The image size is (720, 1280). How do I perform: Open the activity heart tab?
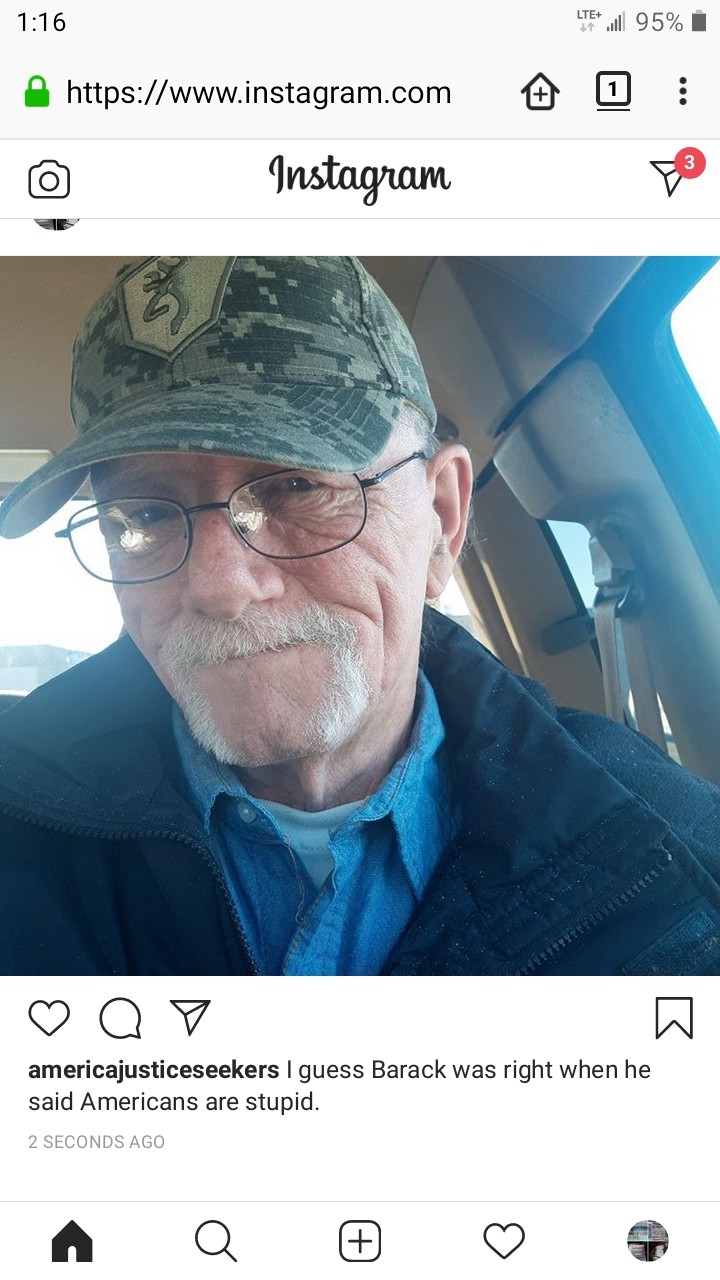pos(504,1241)
